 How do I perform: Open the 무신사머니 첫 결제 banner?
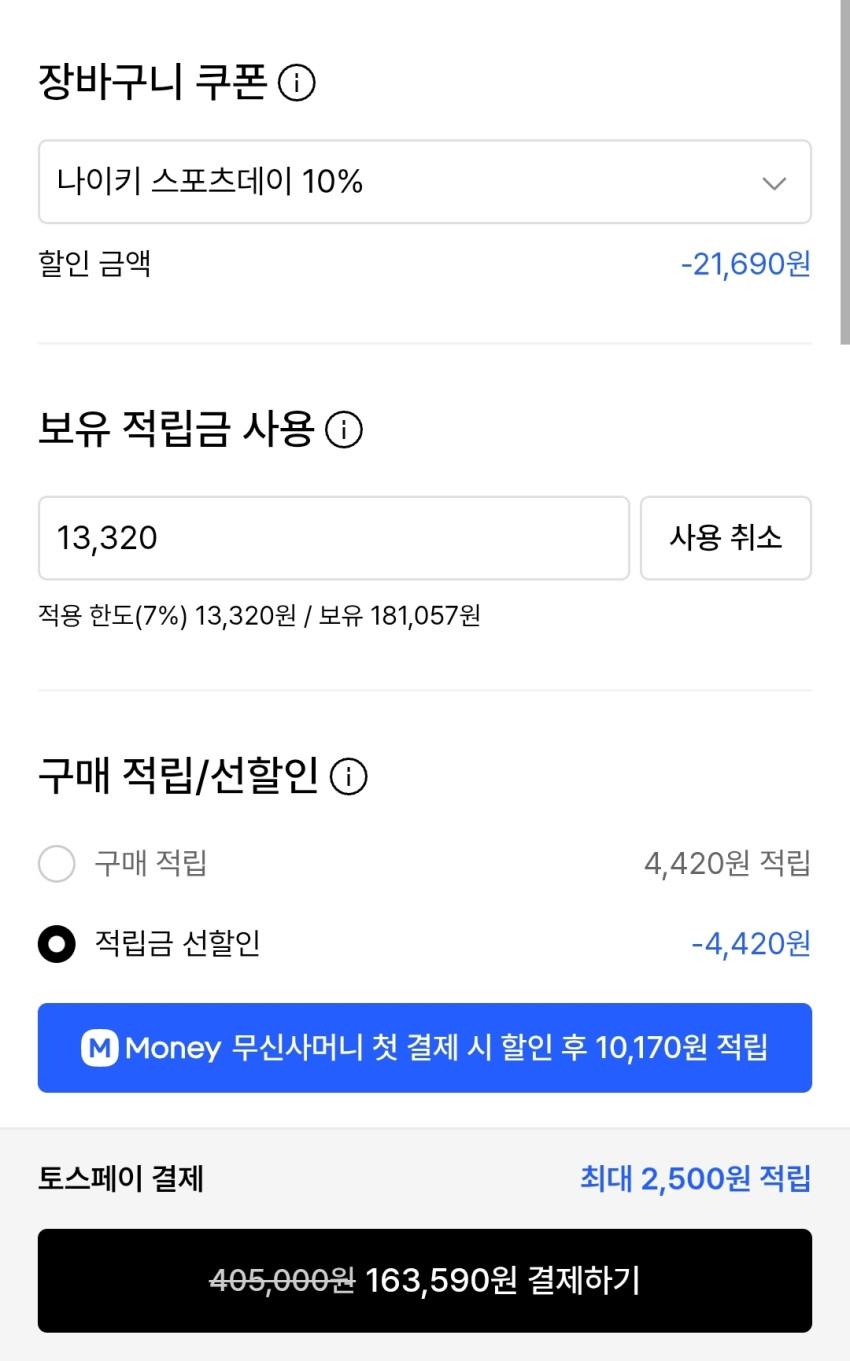[x=424, y=1048]
